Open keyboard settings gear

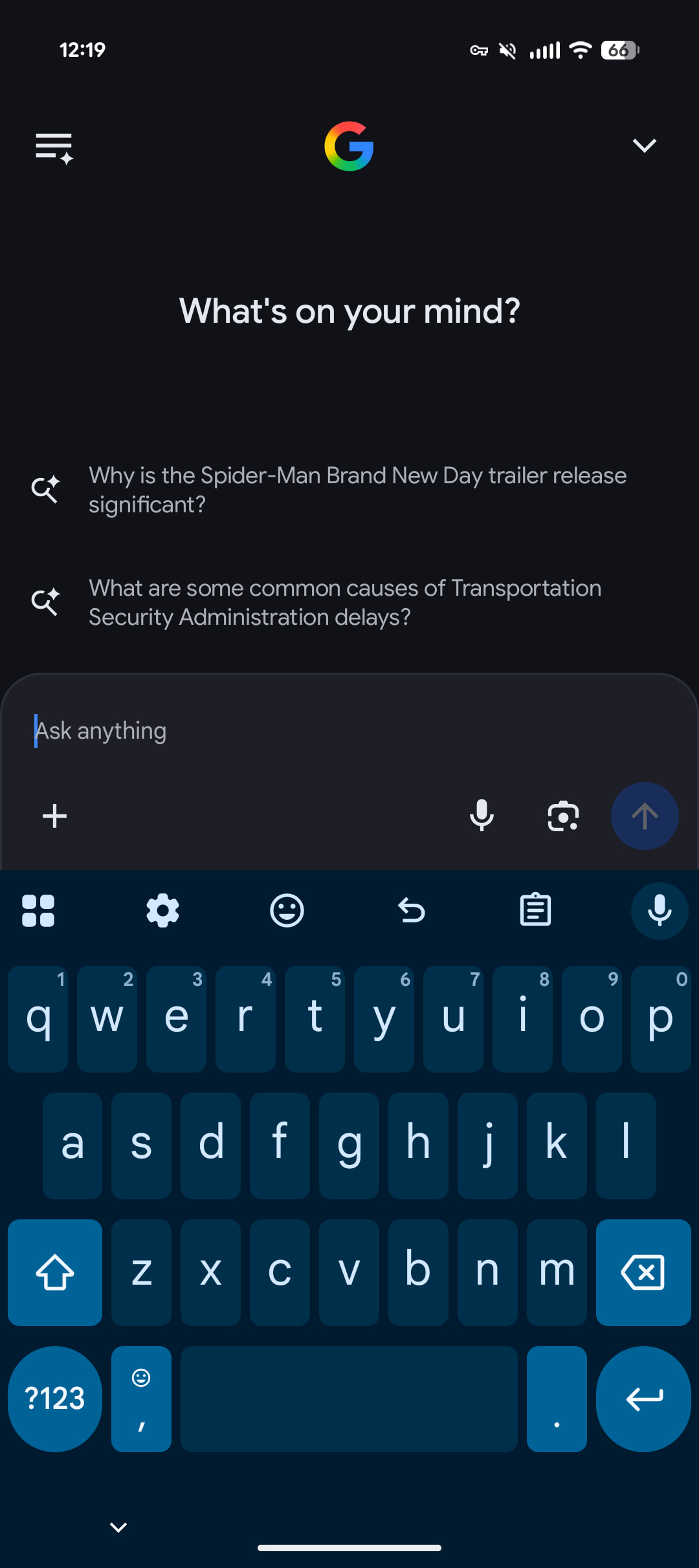click(162, 911)
